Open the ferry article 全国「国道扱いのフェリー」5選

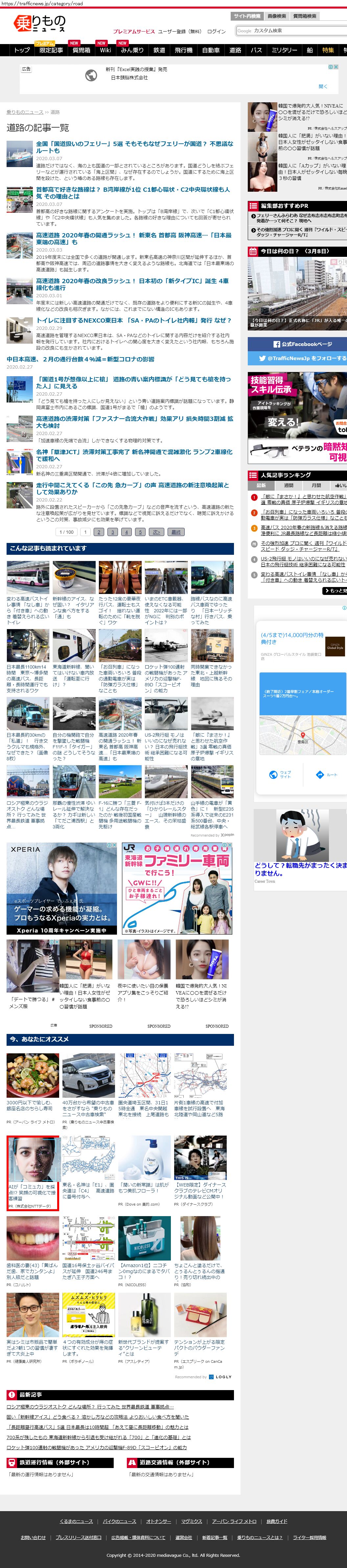click(134, 147)
